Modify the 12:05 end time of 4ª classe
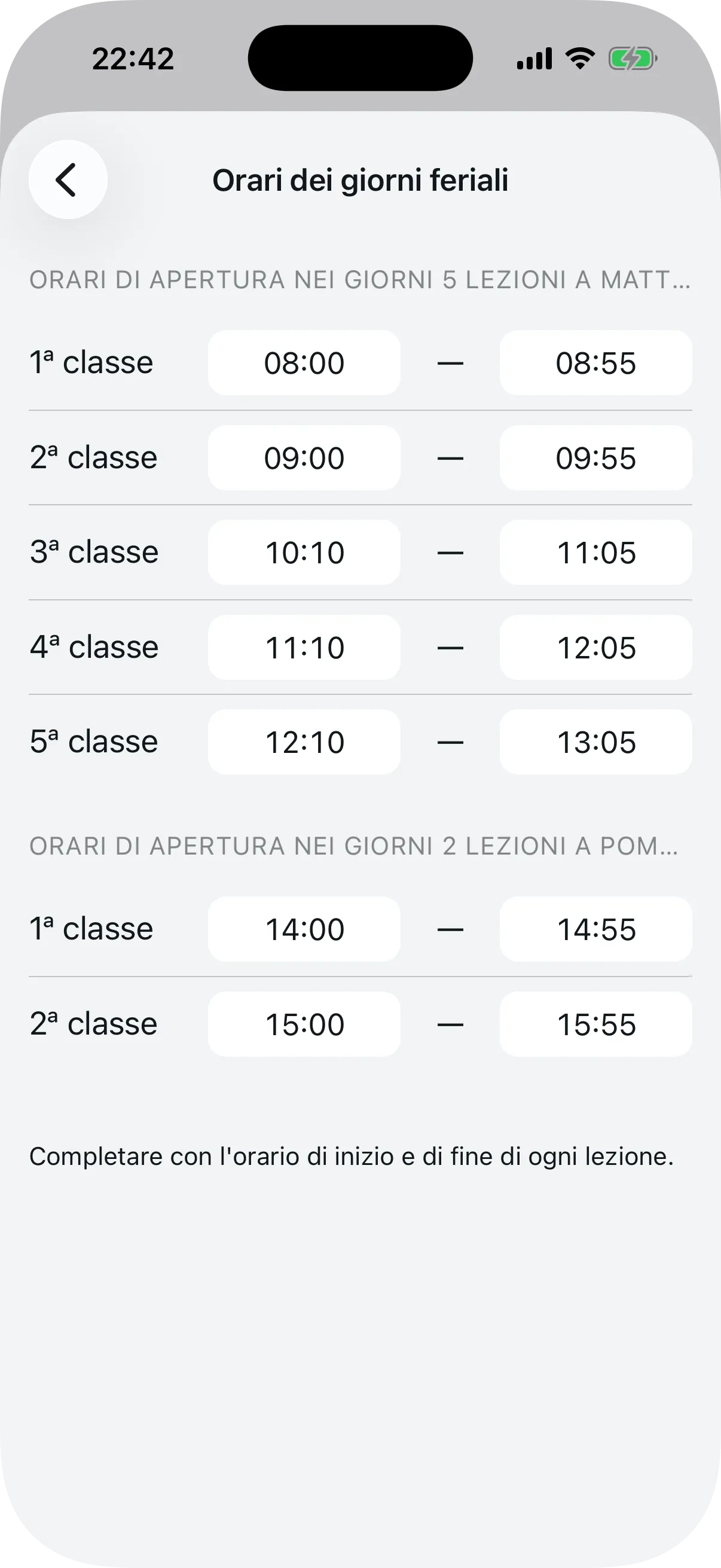 [x=595, y=647]
